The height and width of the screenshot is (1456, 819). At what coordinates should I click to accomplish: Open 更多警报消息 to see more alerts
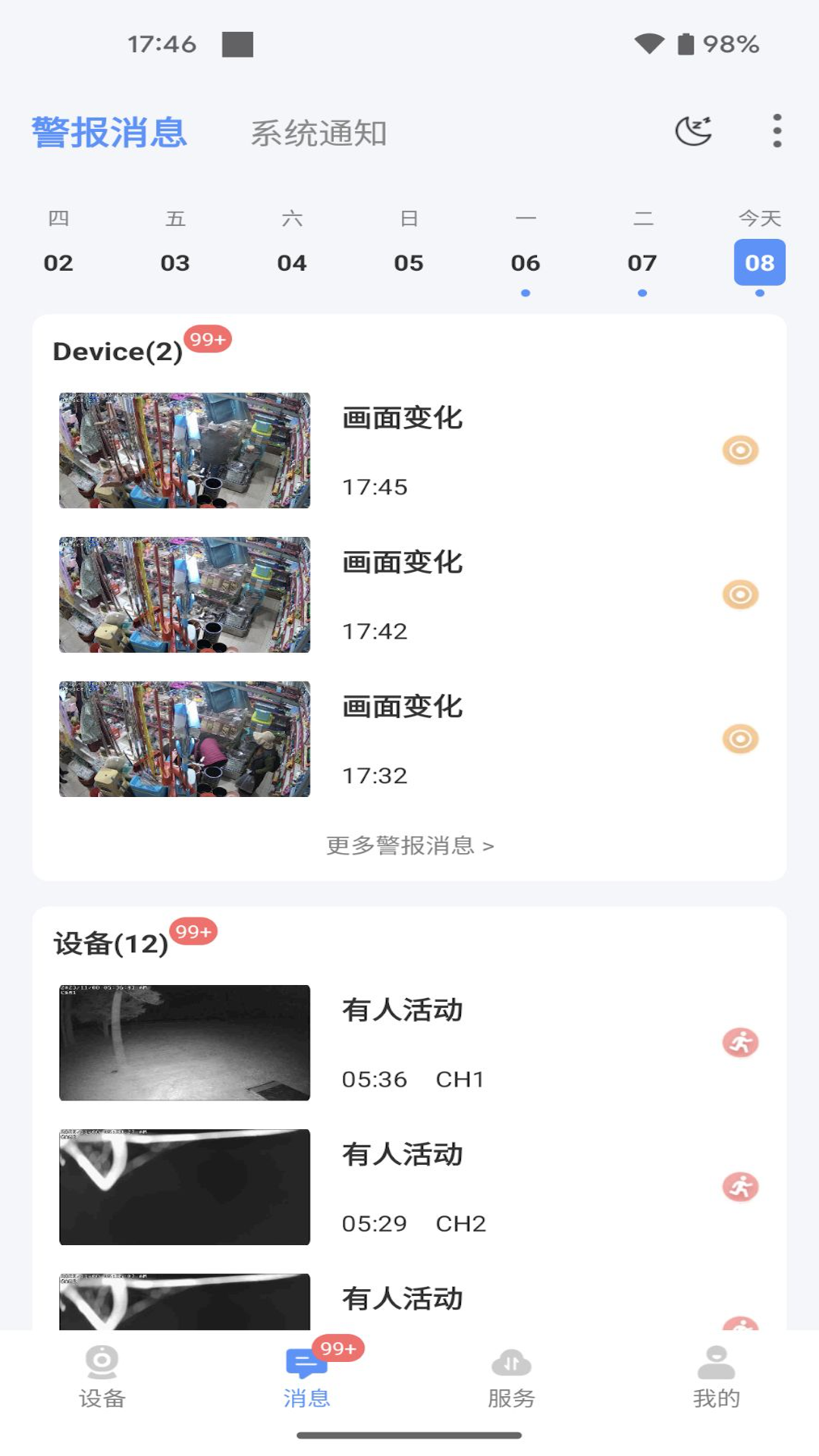(x=409, y=846)
